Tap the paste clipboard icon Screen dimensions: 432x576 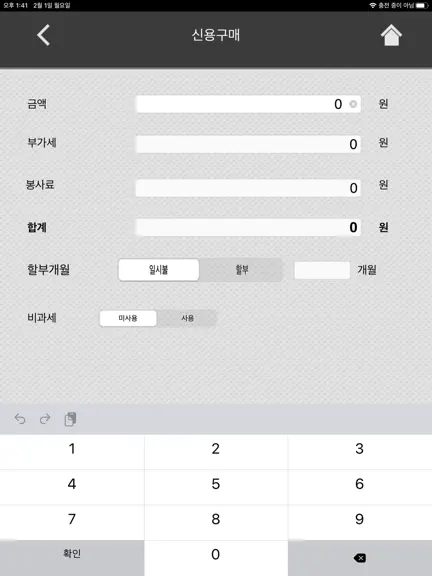(x=70, y=419)
